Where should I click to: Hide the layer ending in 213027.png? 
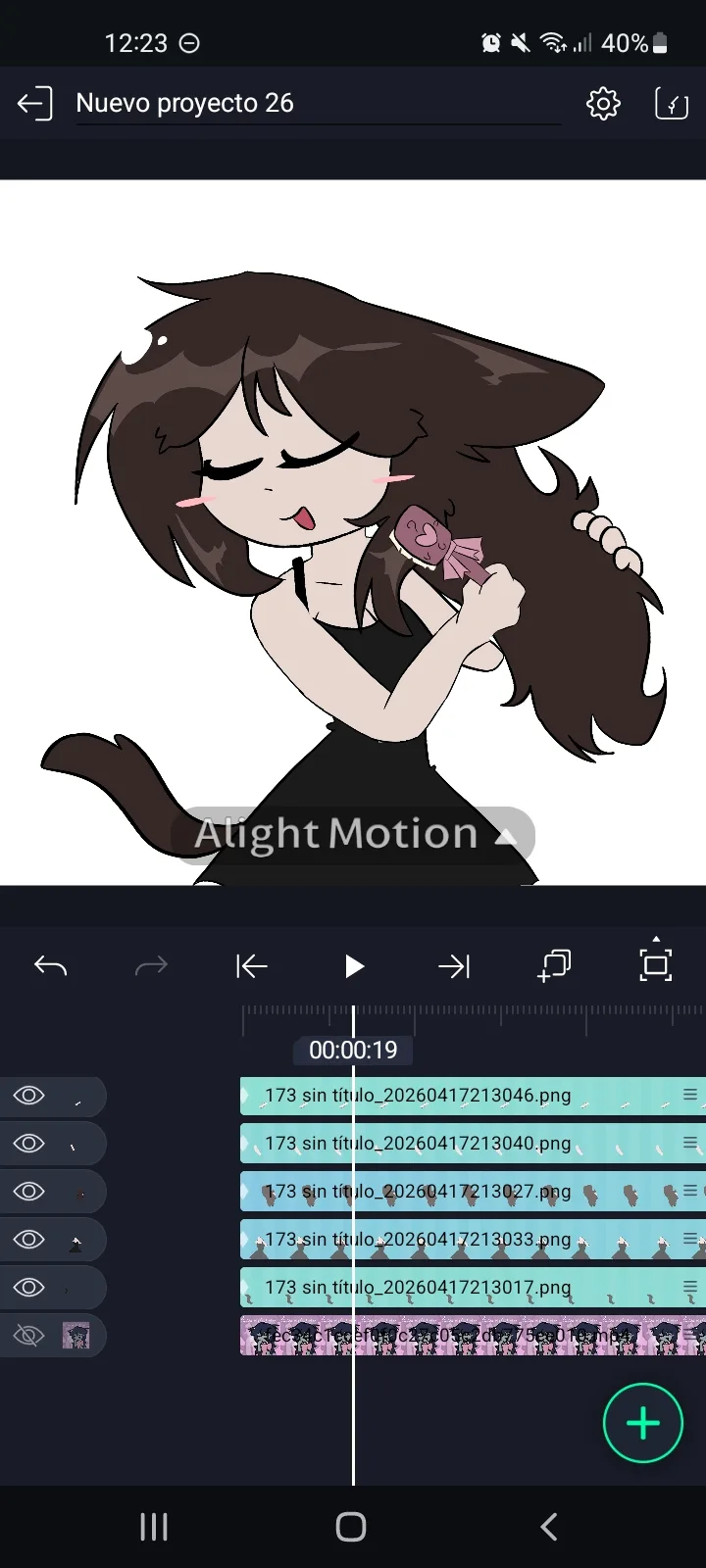(x=28, y=1192)
